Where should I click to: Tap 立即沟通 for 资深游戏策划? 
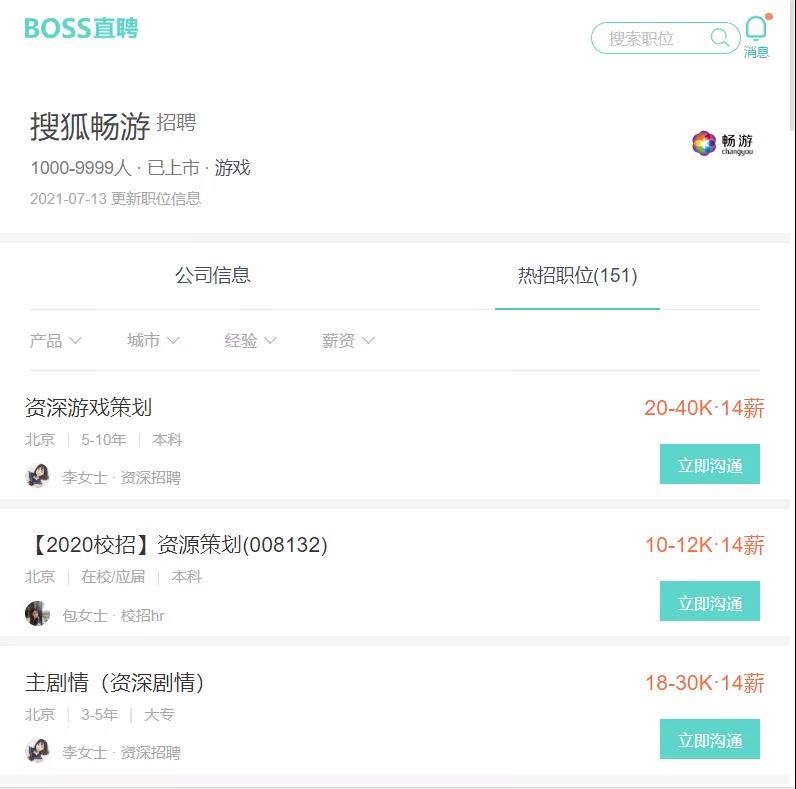709,465
